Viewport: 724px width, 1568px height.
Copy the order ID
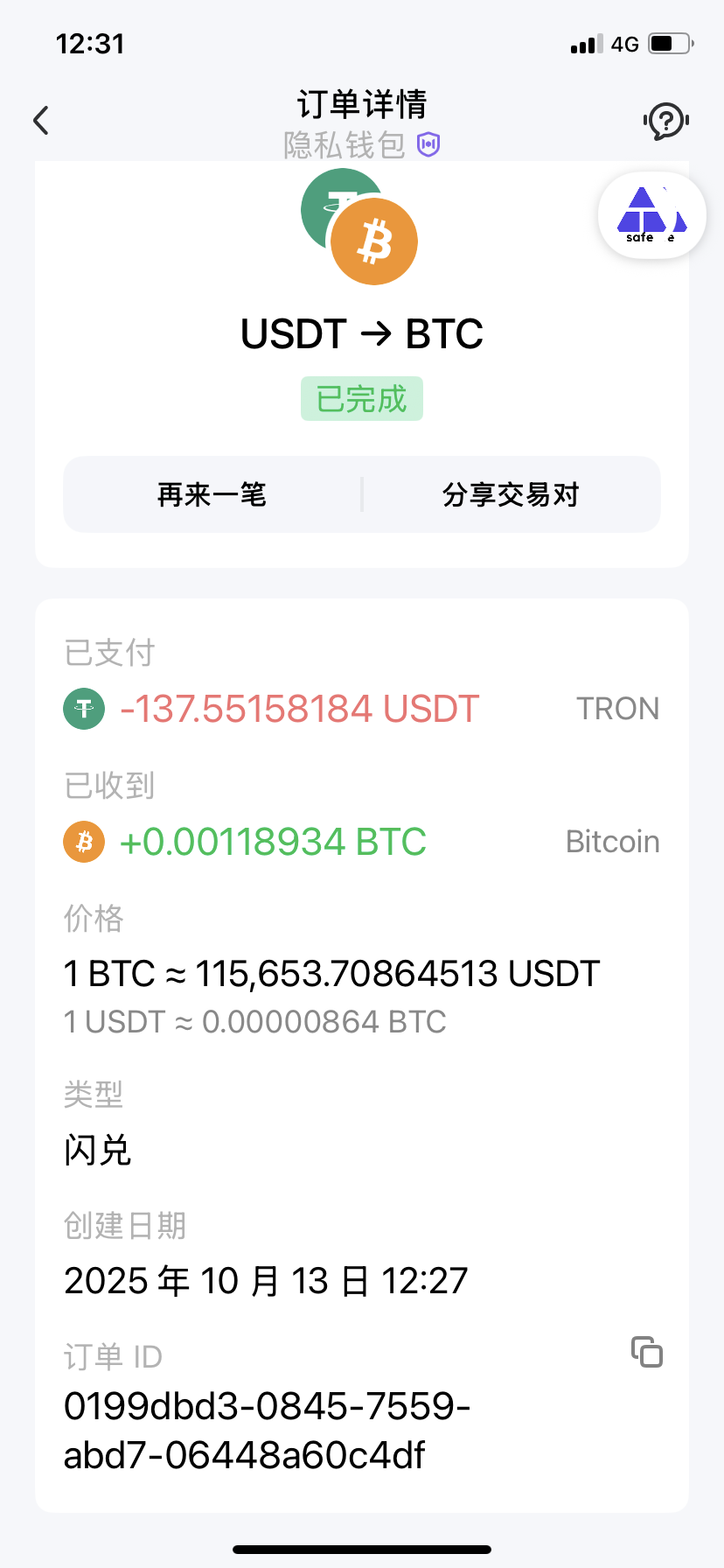[647, 1352]
